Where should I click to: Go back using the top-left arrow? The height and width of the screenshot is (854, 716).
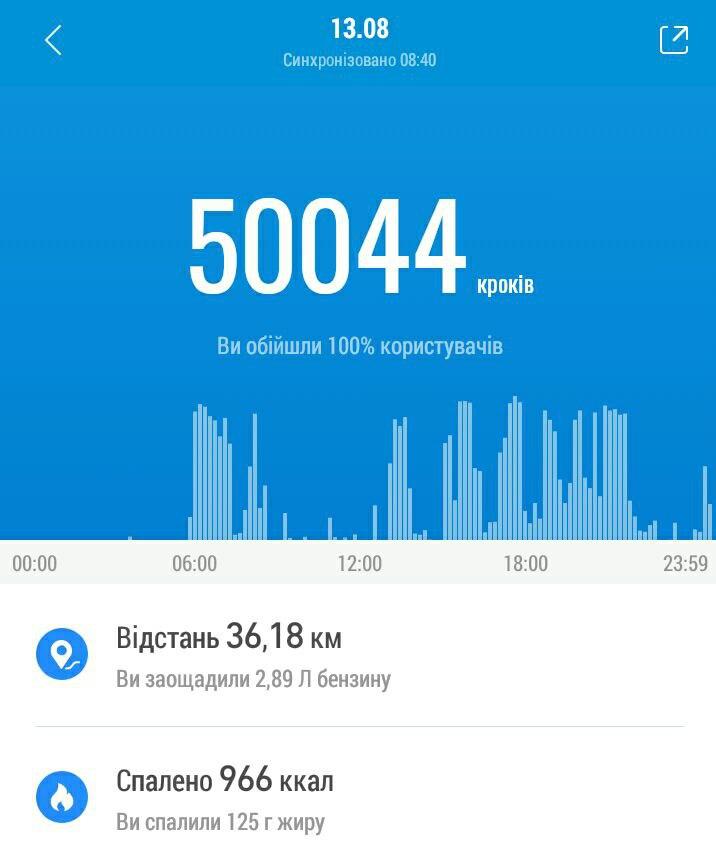coord(53,40)
